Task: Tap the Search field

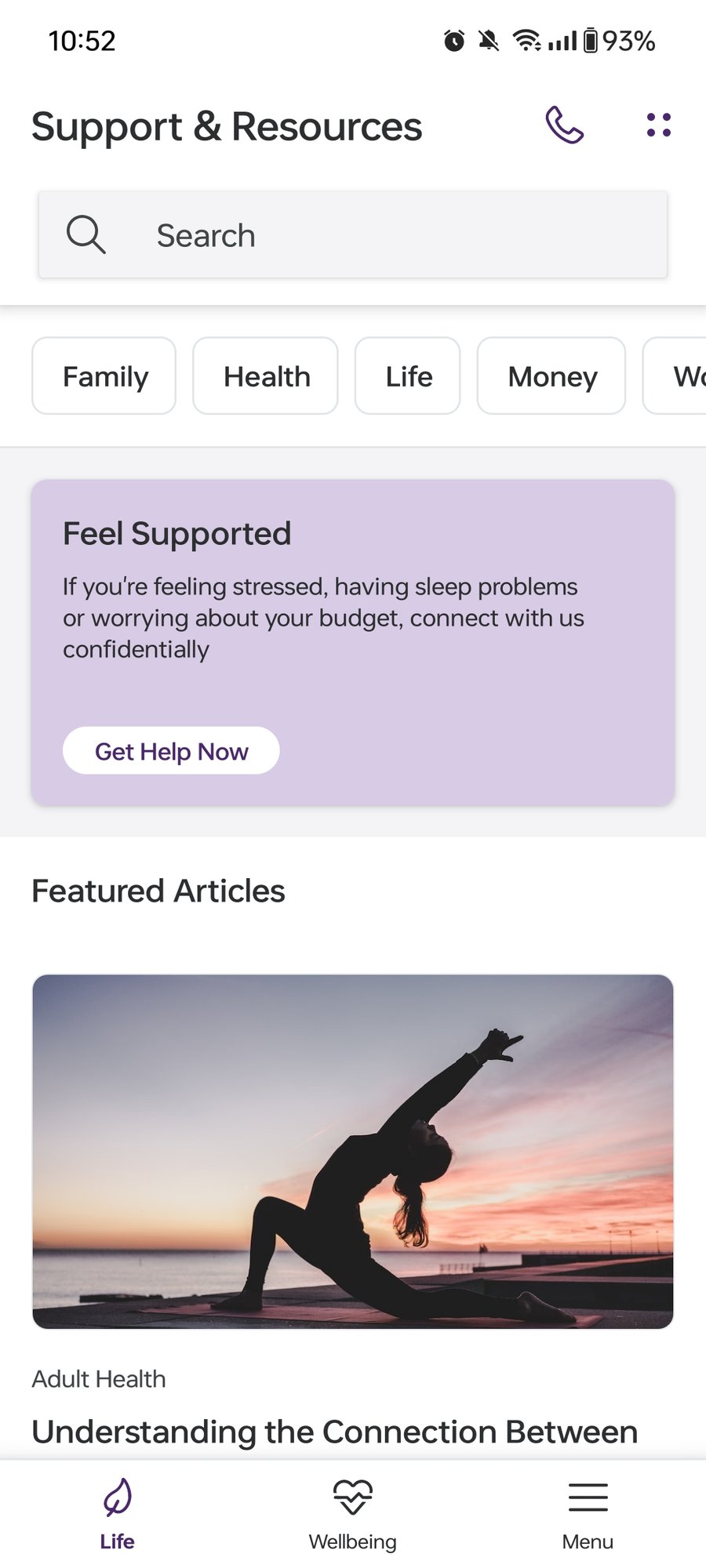Action: 353,235
